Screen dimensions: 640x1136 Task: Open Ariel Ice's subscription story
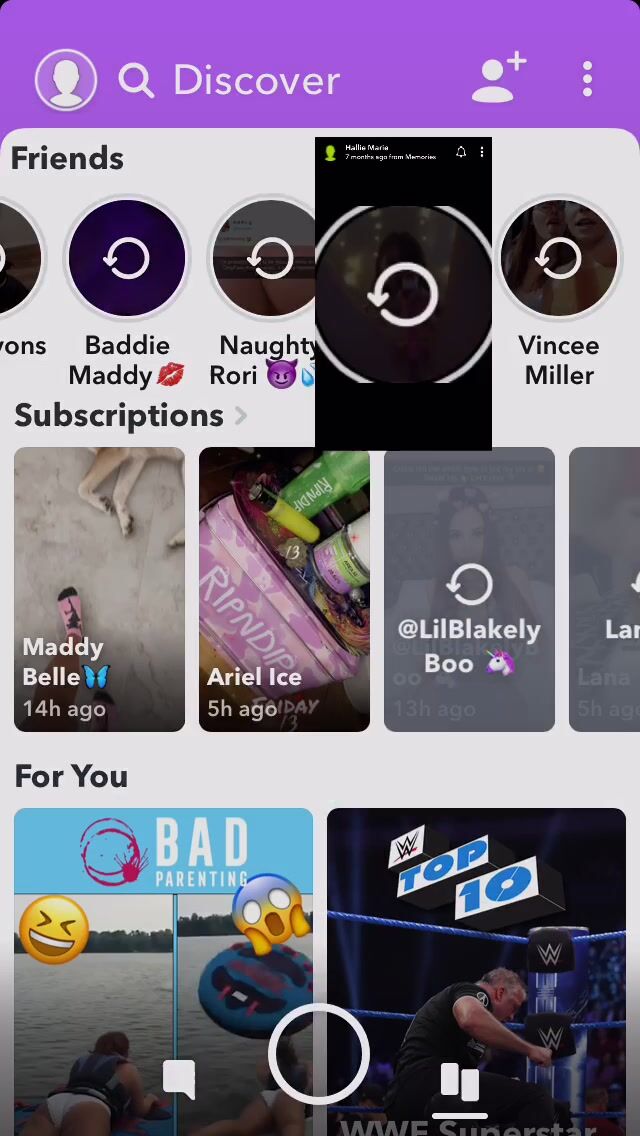point(284,589)
